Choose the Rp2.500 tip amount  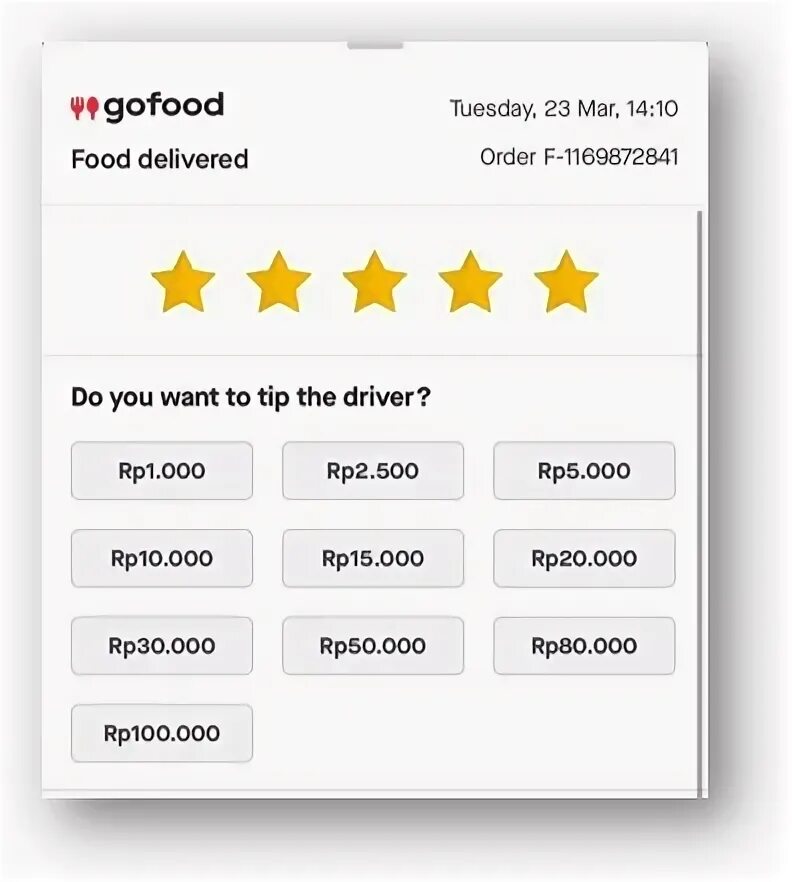tap(373, 471)
